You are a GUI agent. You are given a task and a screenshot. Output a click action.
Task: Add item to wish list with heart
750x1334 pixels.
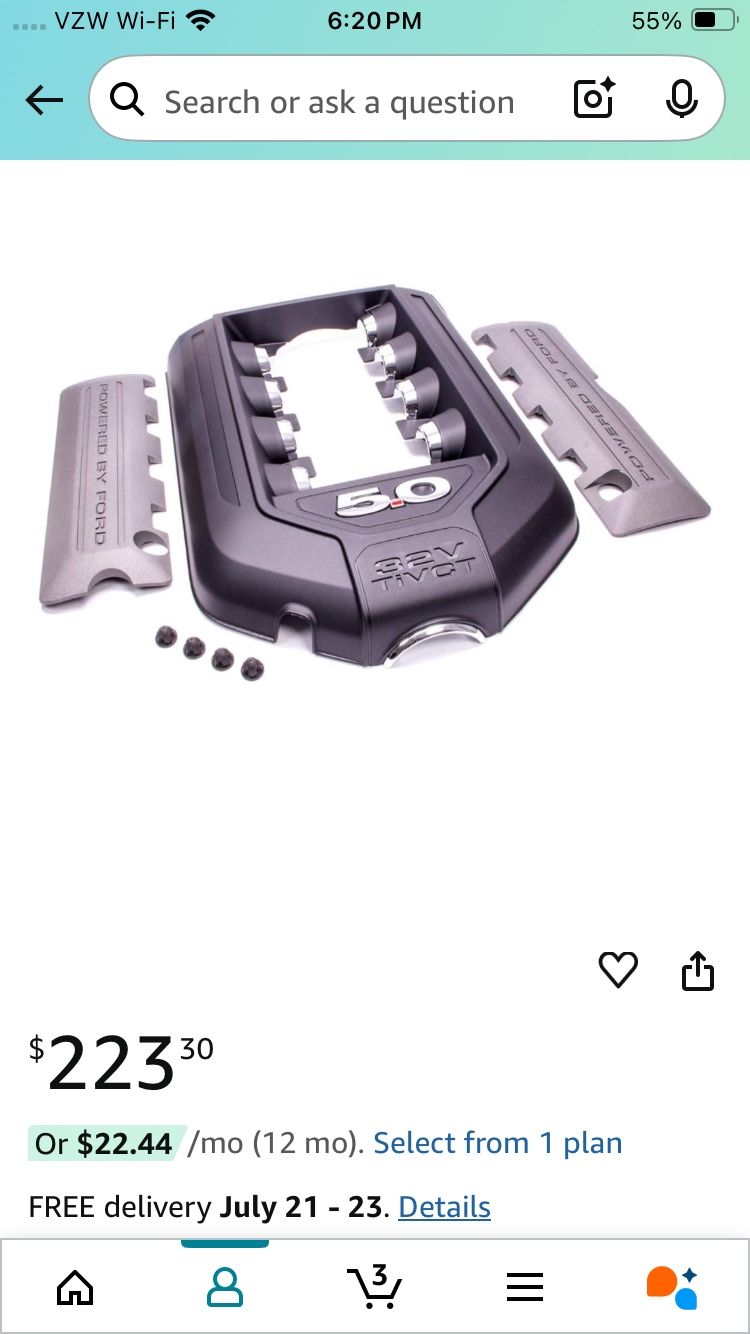(x=618, y=969)
